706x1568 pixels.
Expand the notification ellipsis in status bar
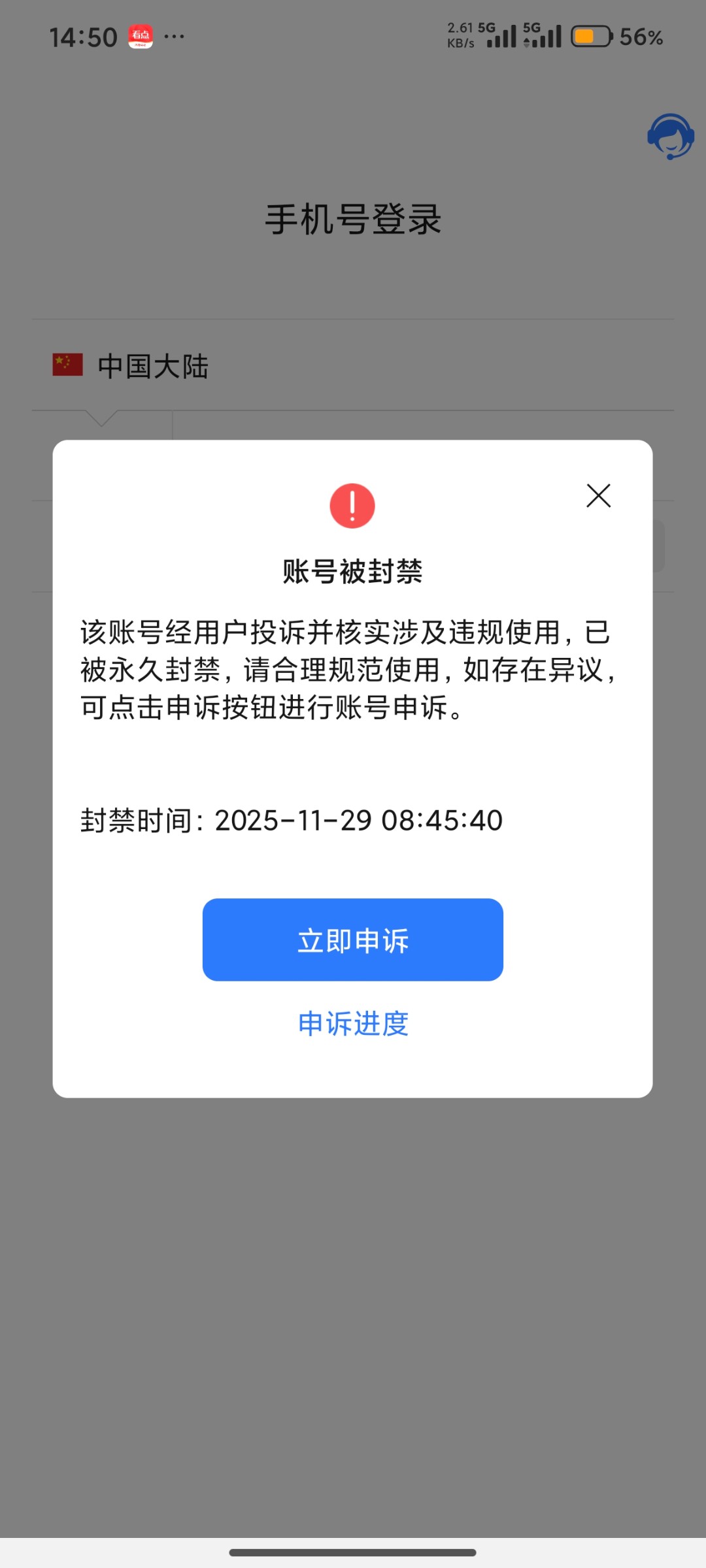(x=173, y=38)
